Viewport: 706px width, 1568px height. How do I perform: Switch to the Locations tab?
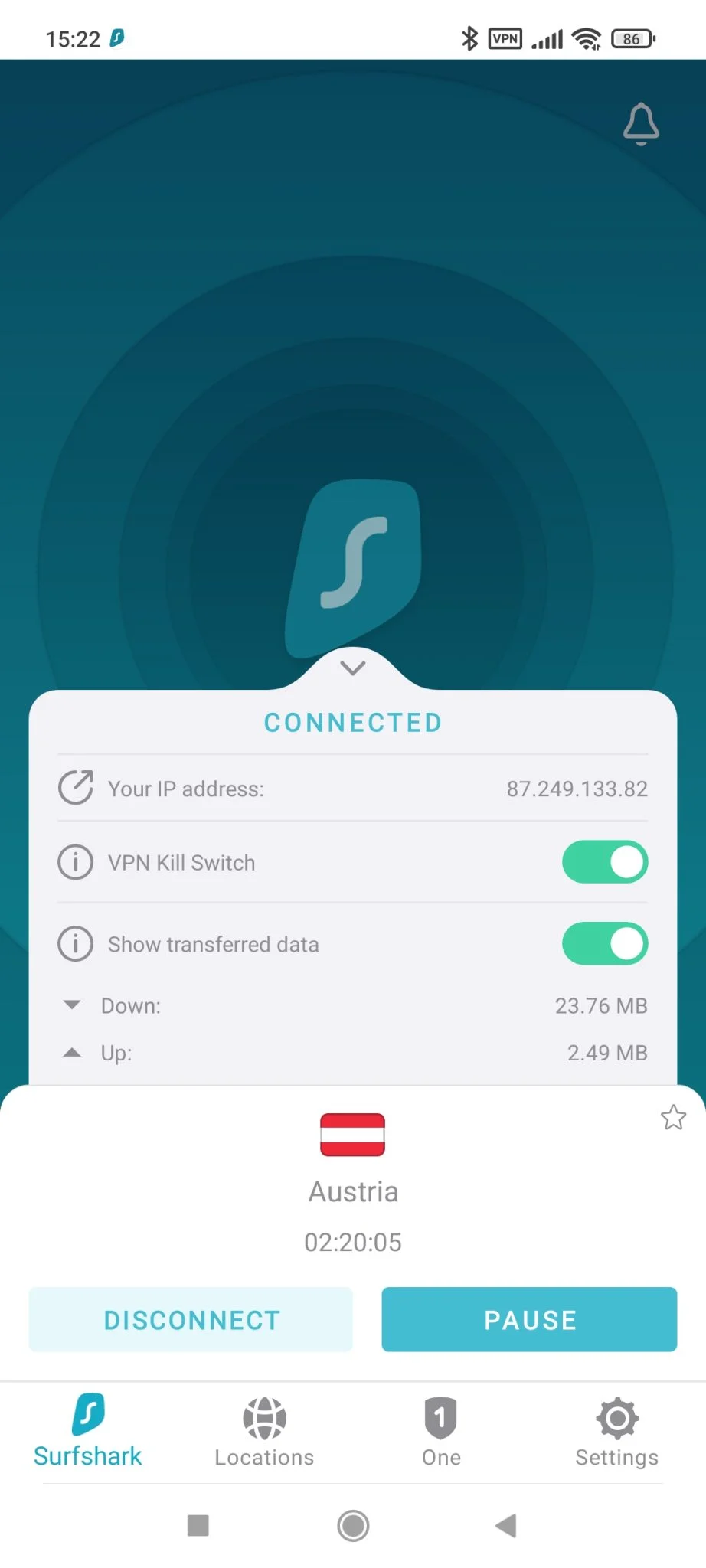(x=264, y=1431)
